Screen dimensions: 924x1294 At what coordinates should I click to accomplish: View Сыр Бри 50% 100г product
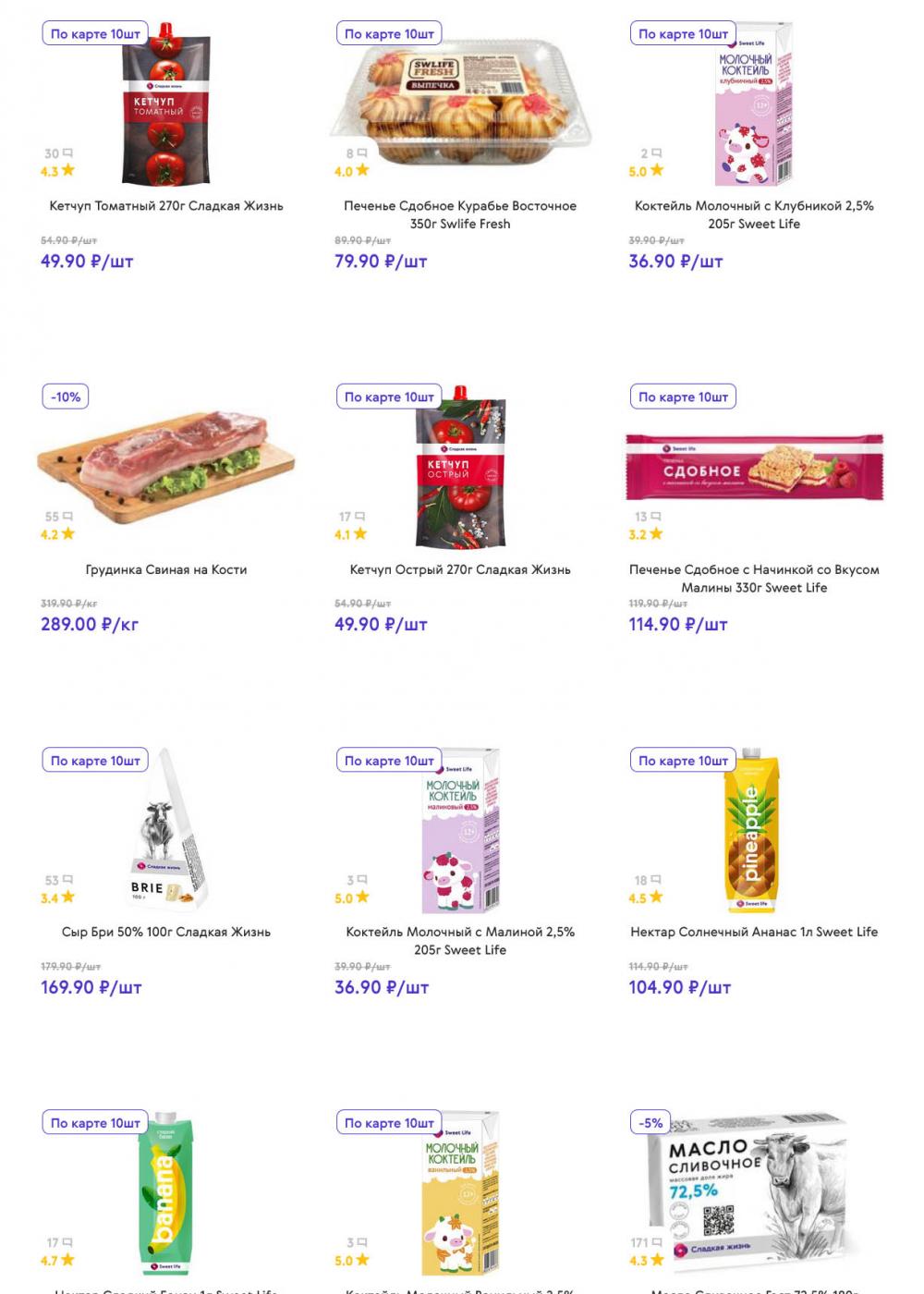[x=166, y=932]
